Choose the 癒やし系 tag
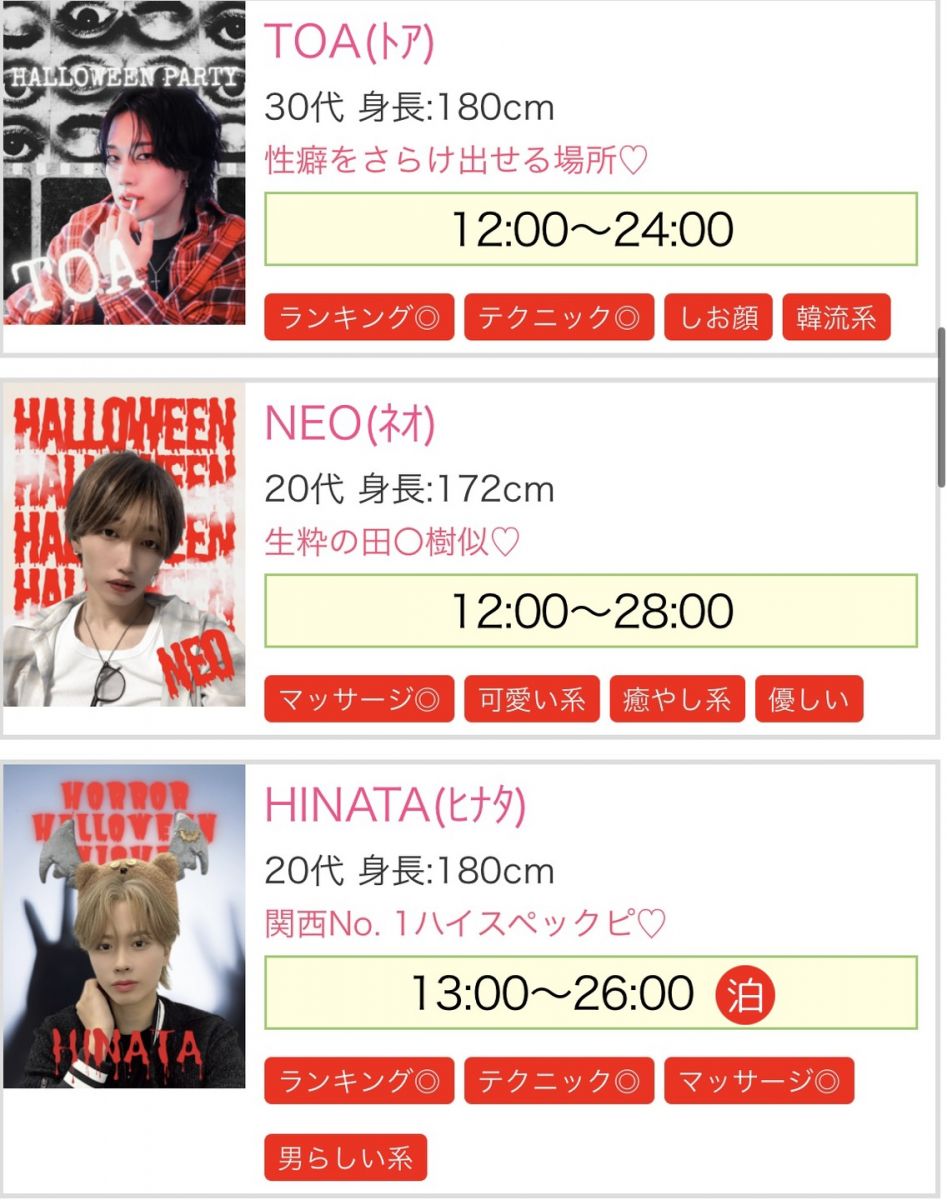The image size is (947, 1200). pyautogui.click(x=677, y=699)
